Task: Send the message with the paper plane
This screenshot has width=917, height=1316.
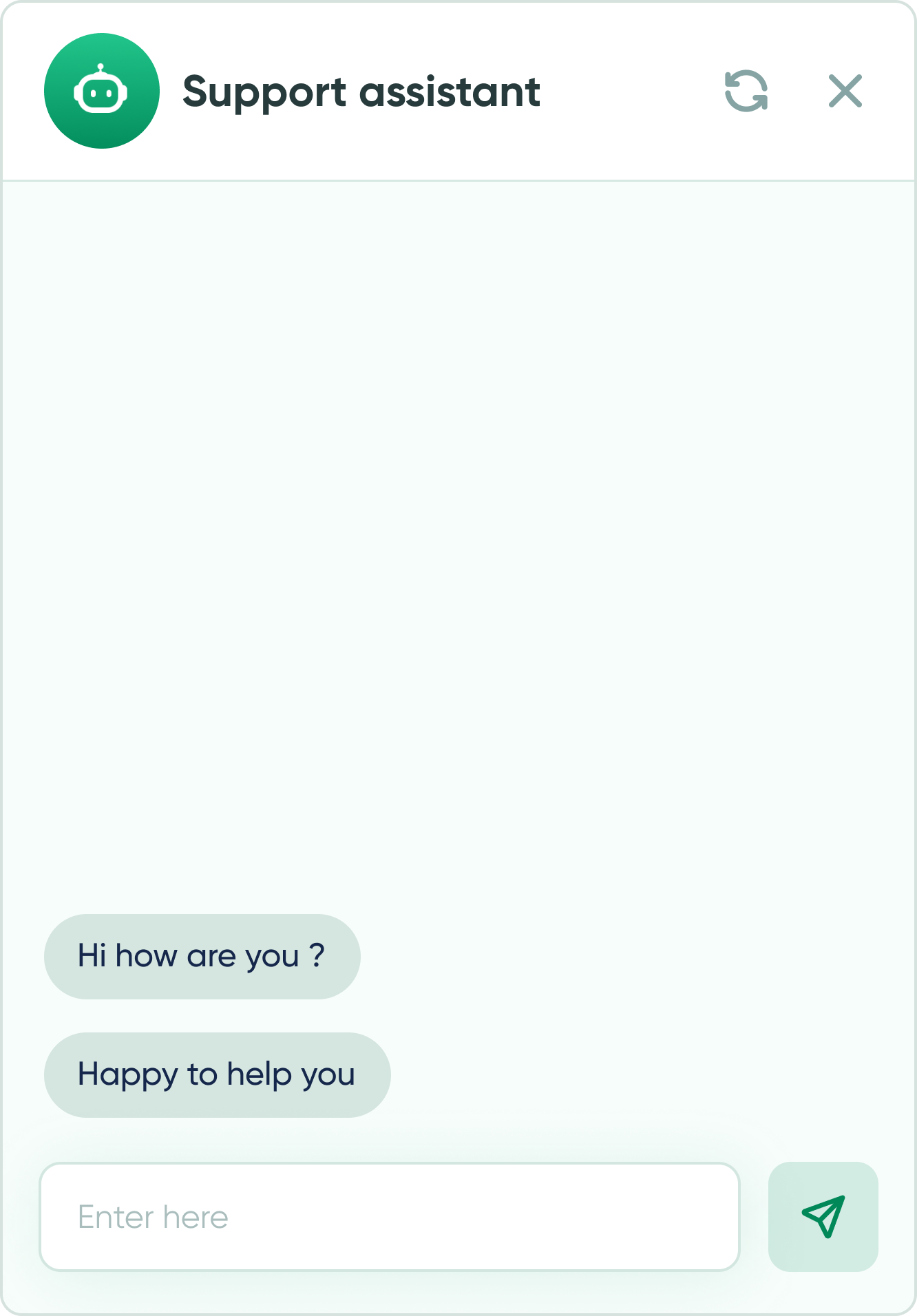Action: coord(823,1216)
